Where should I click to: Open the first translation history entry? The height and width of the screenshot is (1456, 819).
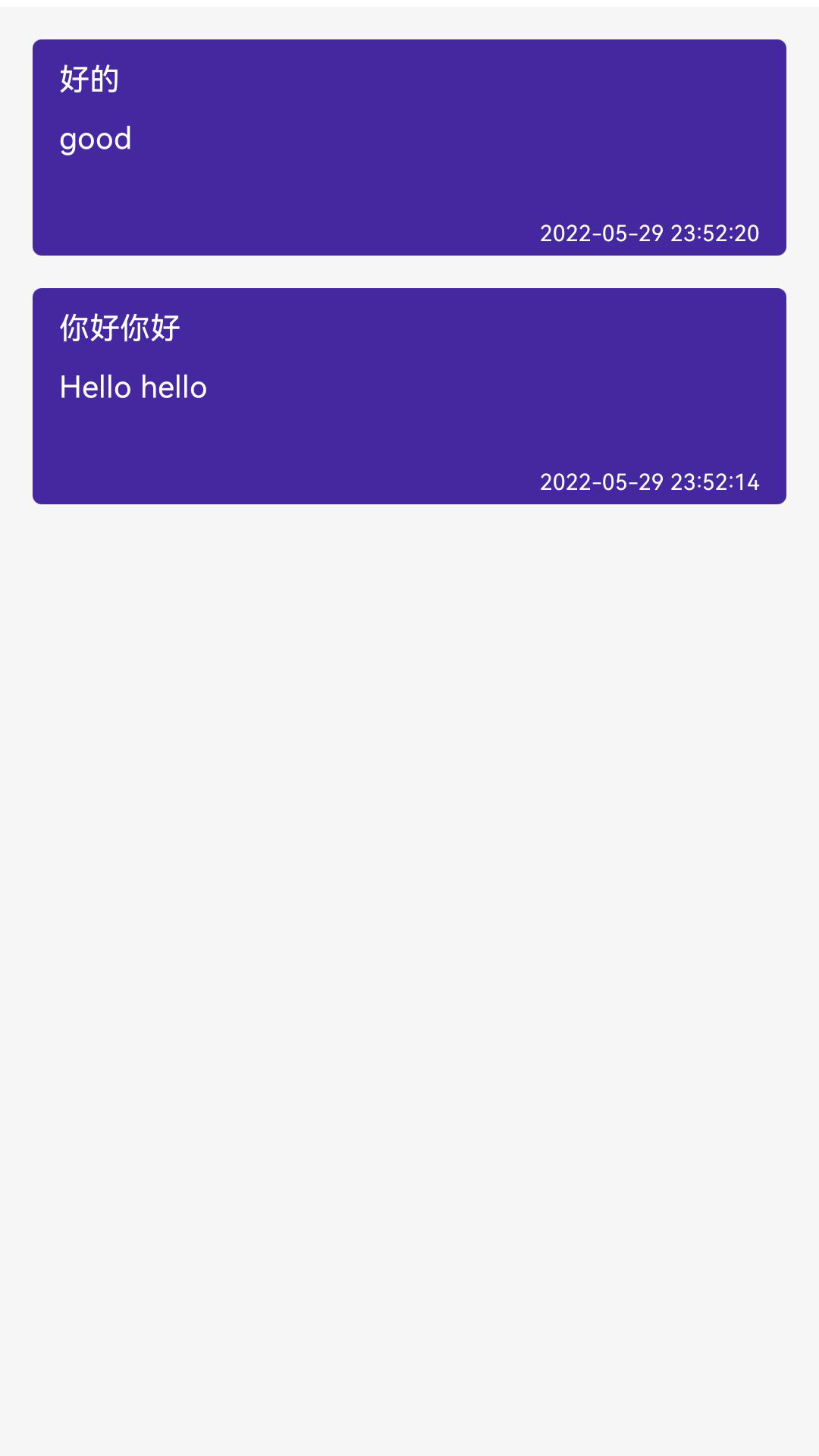[x=409, y=144]
